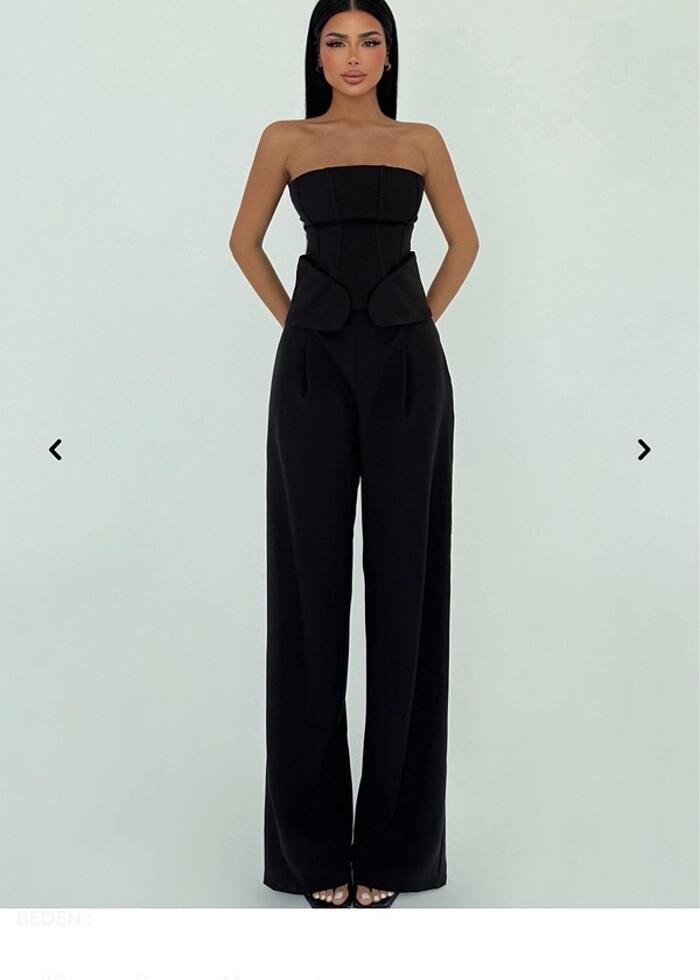Show the next product photo
This screenshot has height=980, width=700.
(644, 450)
